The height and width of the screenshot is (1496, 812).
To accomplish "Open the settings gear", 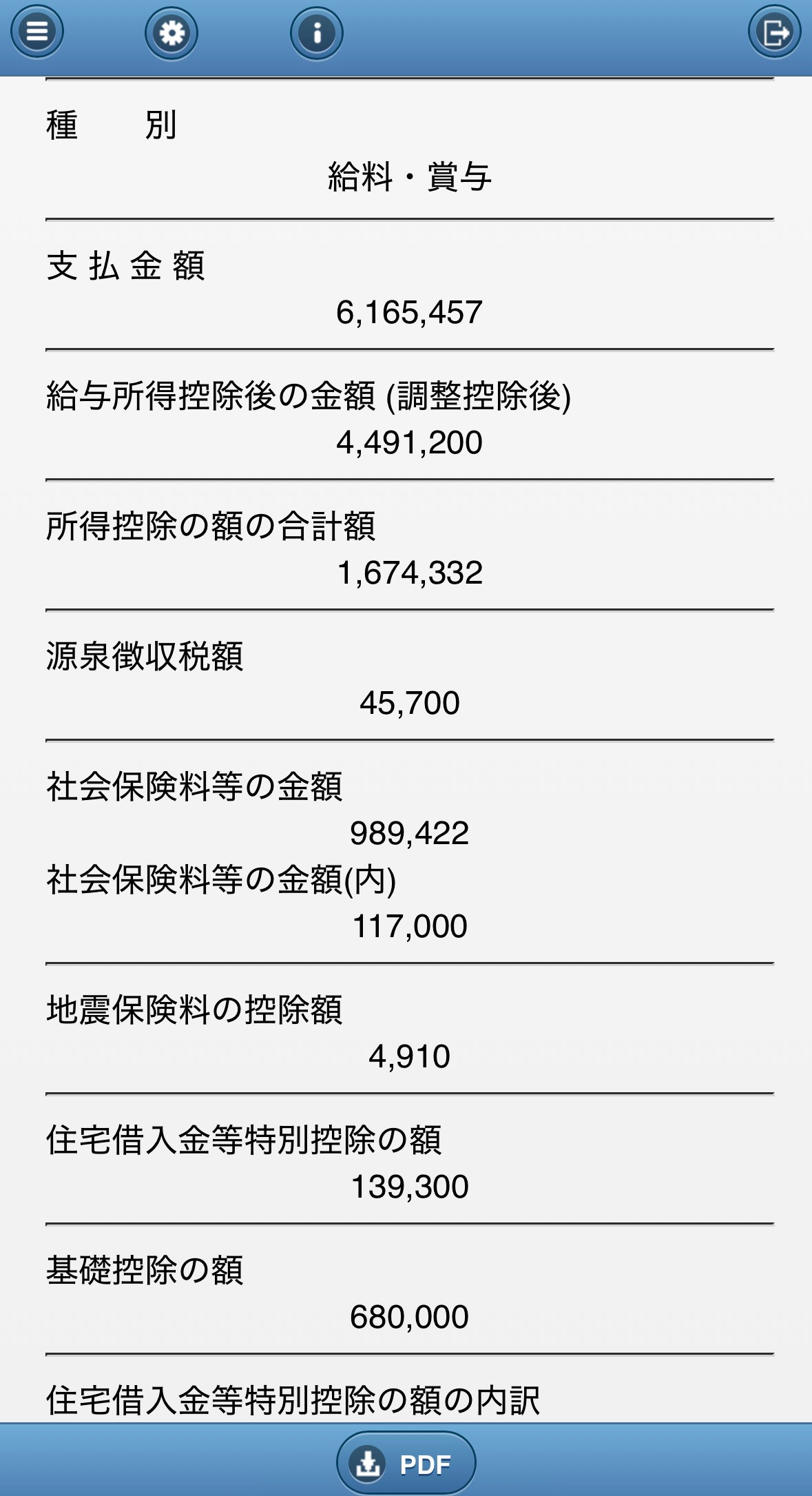I will 171,33.
